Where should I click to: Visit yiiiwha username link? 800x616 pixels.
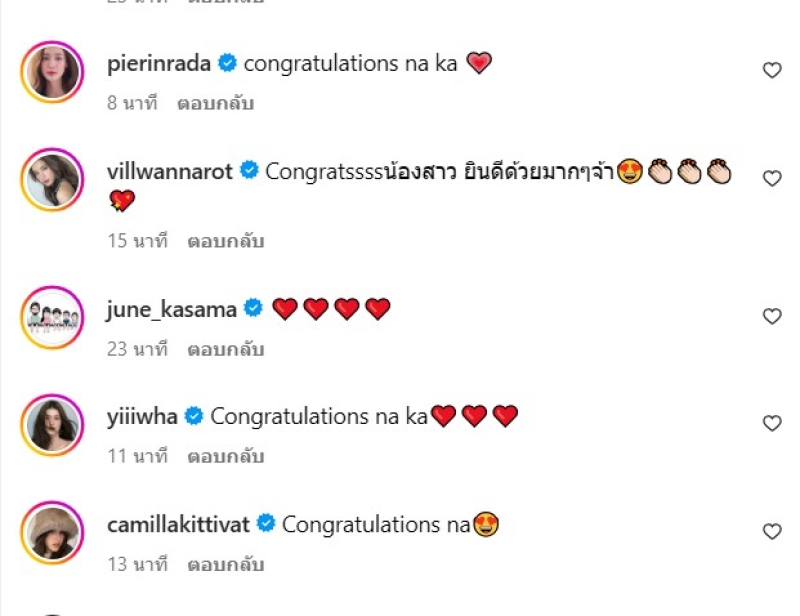(142, 416)
